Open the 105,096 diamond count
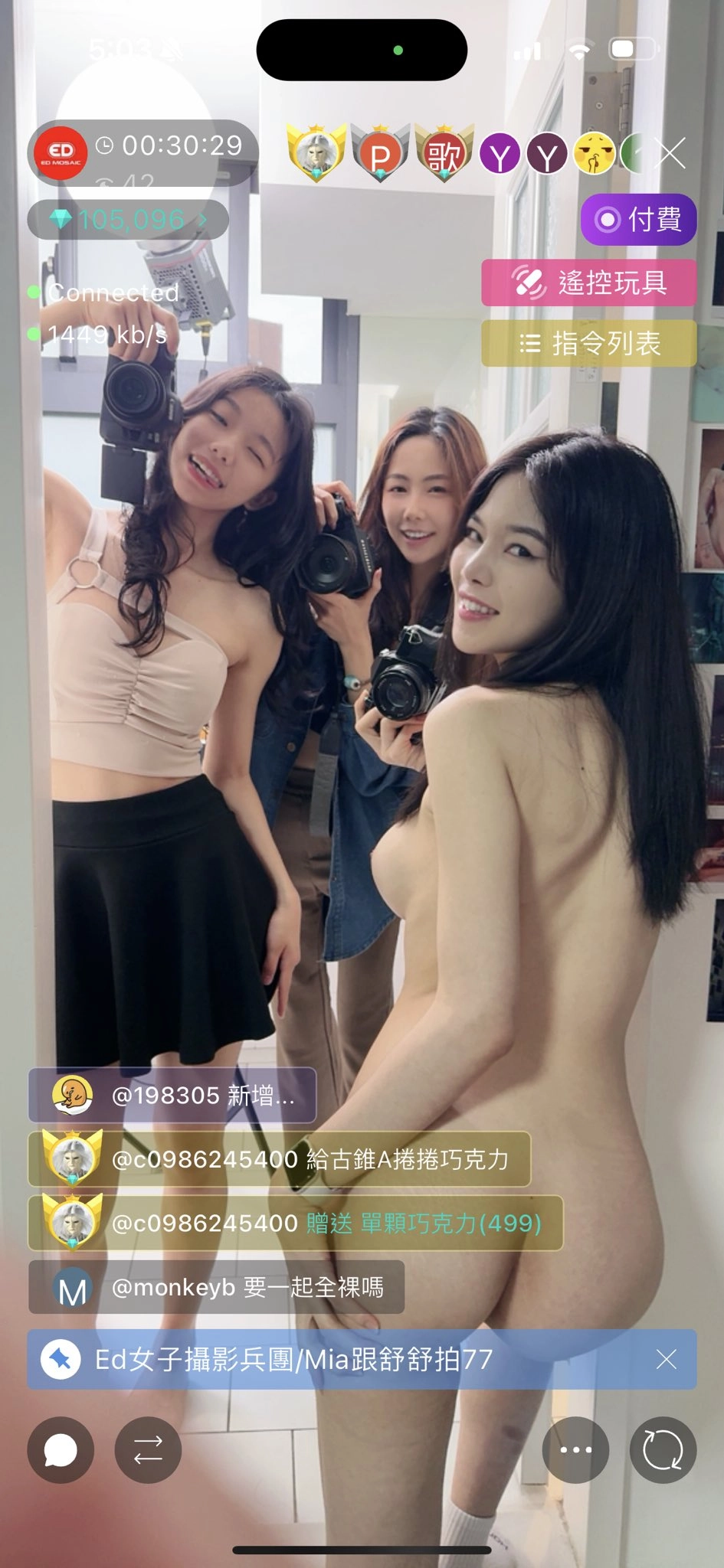Viewport: 724px width, 1568px height. click(x=128, y=220)
